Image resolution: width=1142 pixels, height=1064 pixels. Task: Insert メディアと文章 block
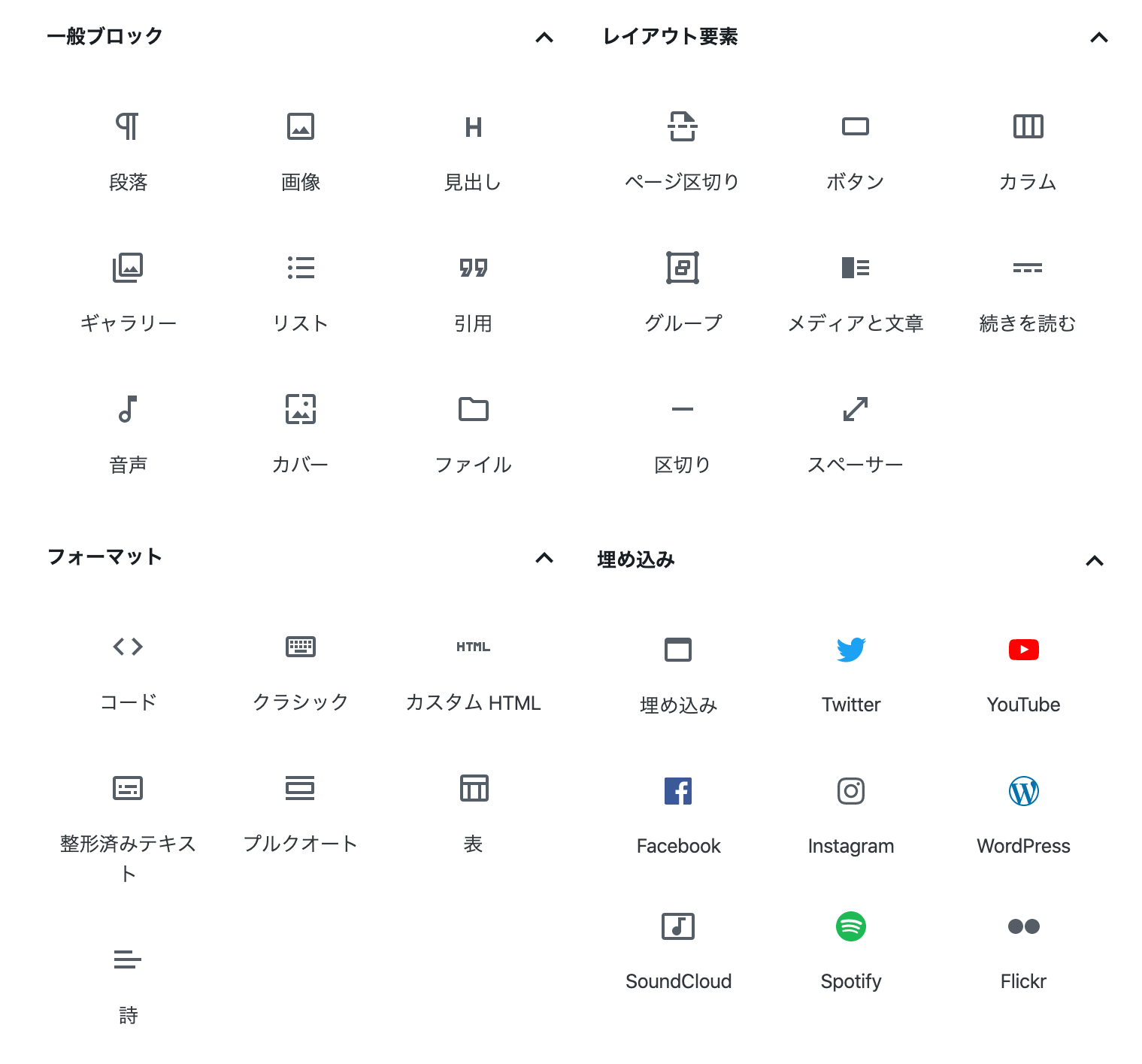855,290
